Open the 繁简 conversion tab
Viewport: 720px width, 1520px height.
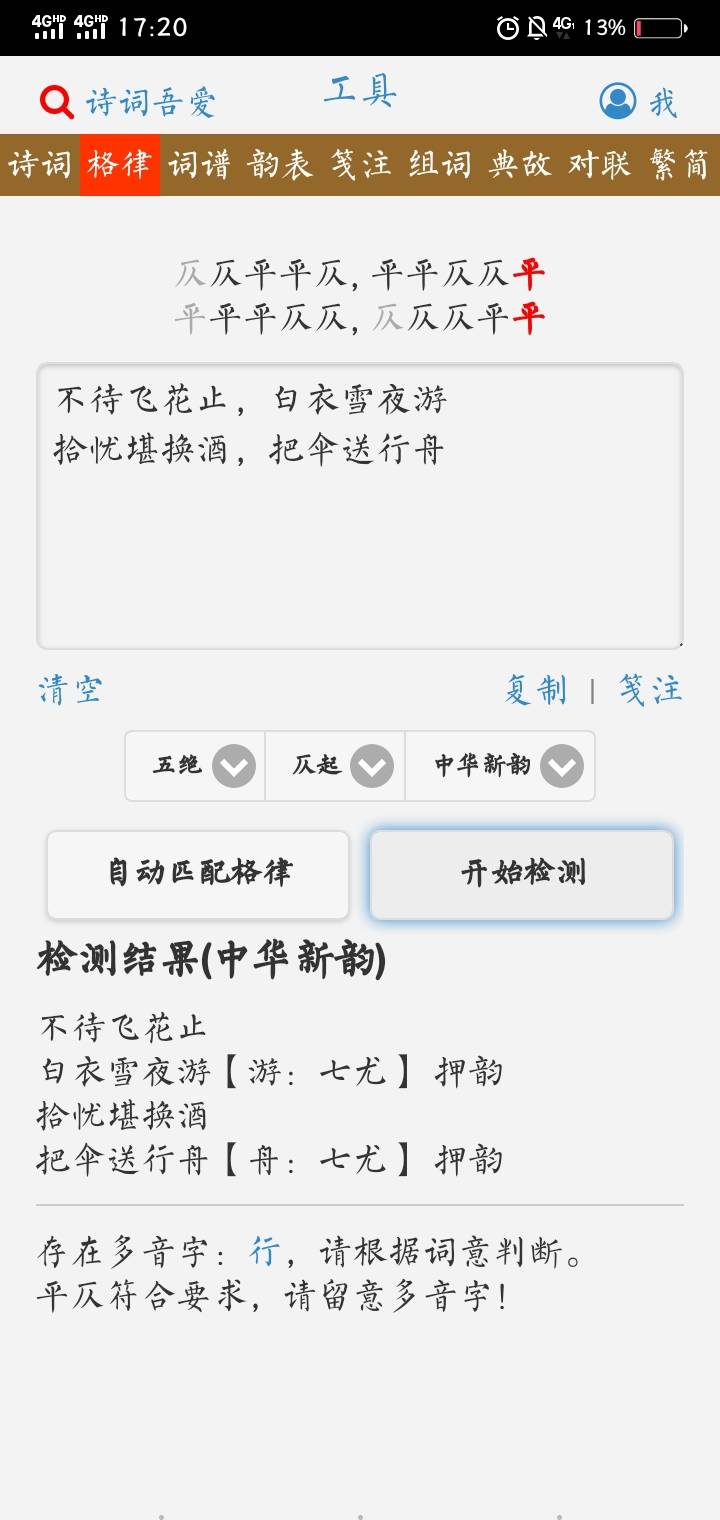pos(680,164)
